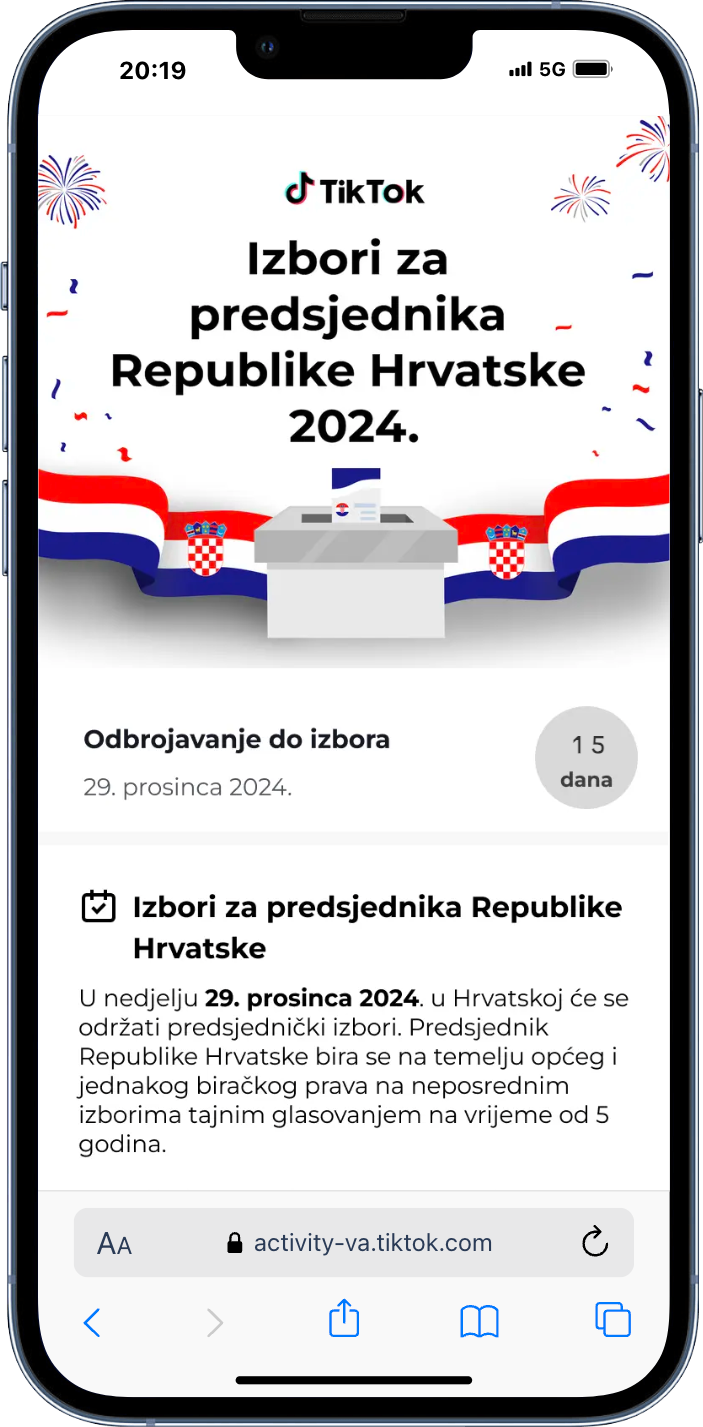Open the AA page format menu
The width and height of the screenshot is (703, 1427).
[114, 1244]
